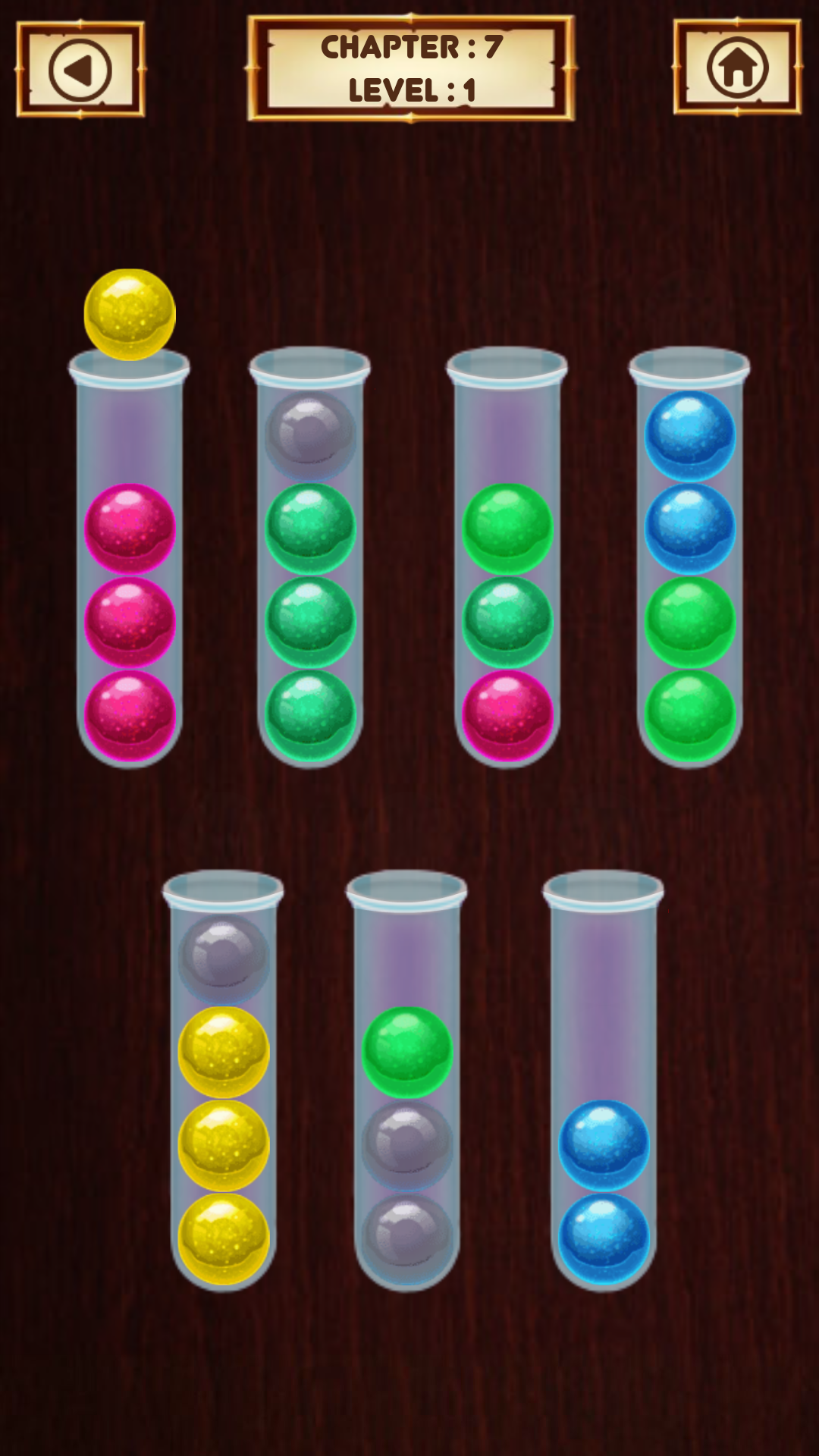Viewport: 819px width, 1456px height.
Task: Select the tube holding three pink balls
Action: pyautogui.click(x=130, y=561)
